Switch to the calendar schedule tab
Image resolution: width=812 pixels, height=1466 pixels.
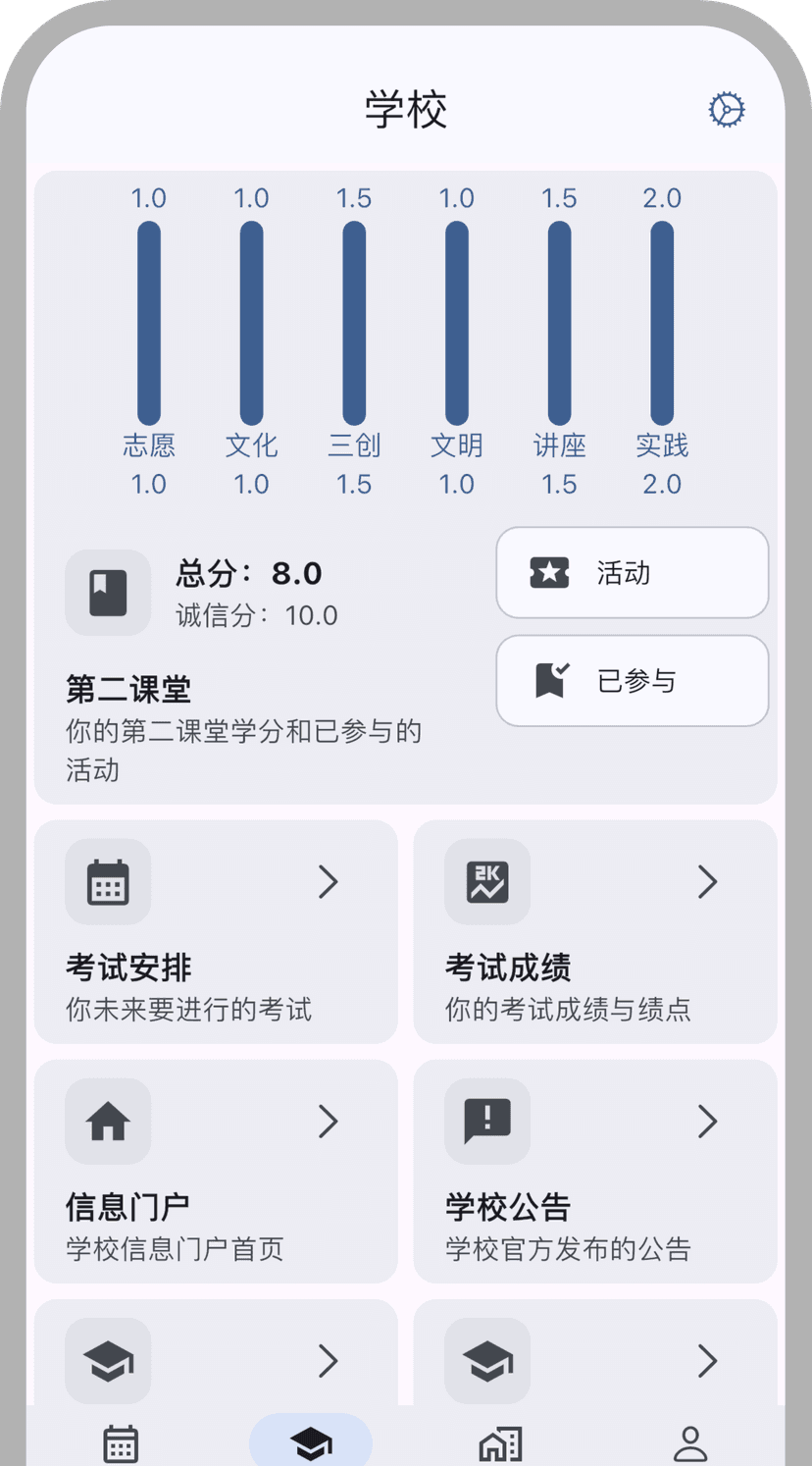click(x=121, y=1443)
